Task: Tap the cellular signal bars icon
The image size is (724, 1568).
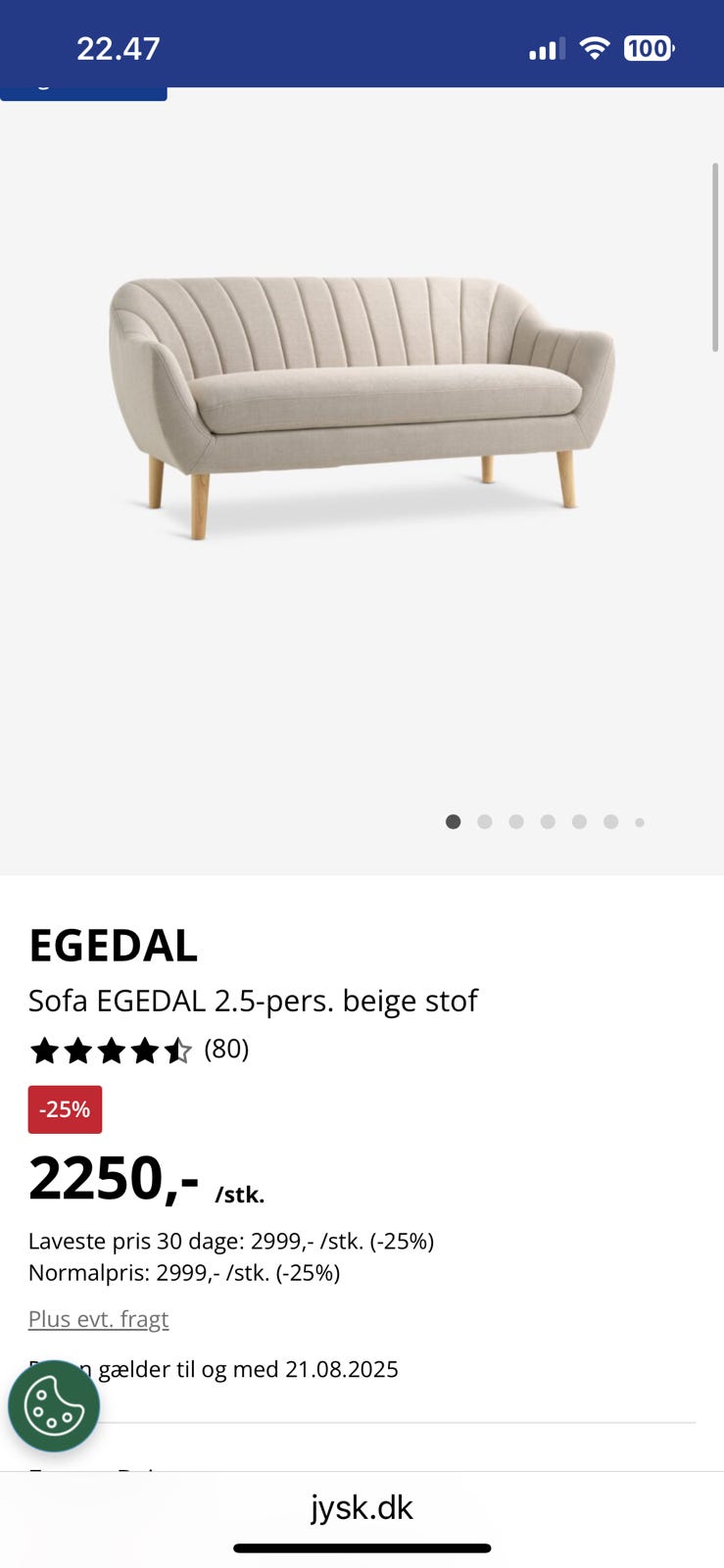Action: 545,47
